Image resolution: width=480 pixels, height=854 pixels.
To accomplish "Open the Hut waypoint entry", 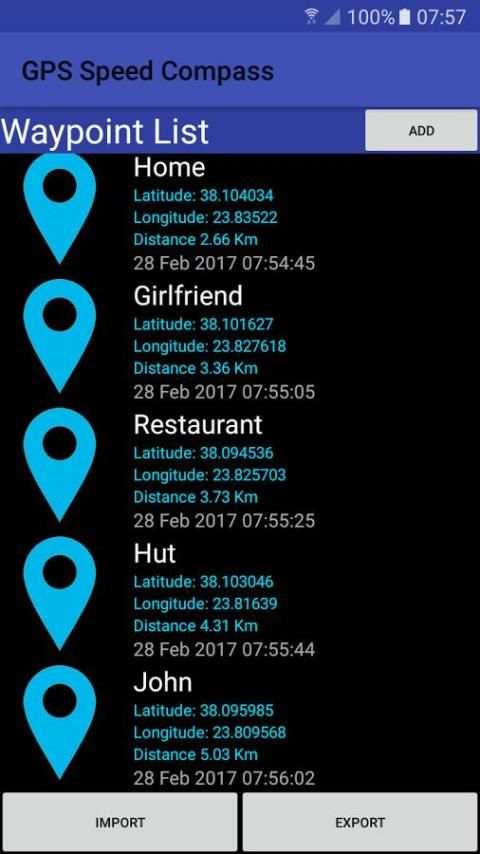I will point(240,599).
